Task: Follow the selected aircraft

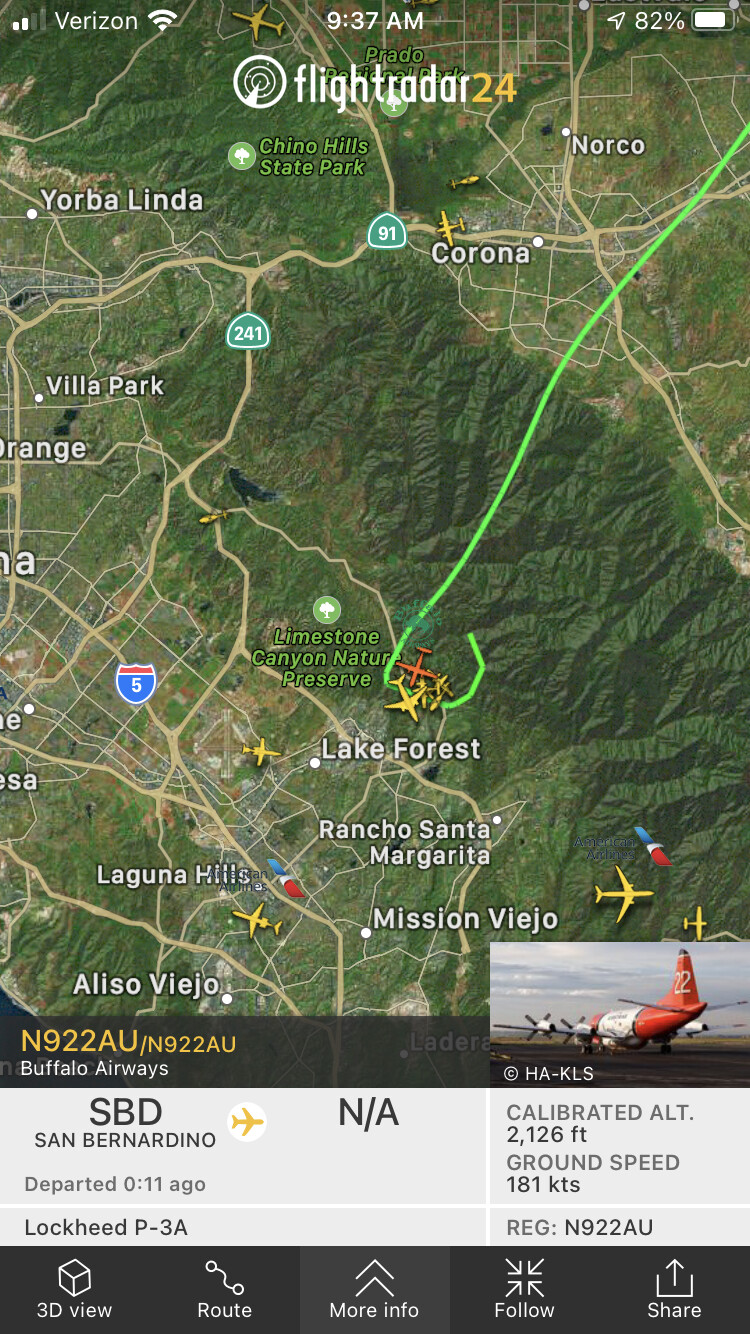Action: pos(524,1289)
